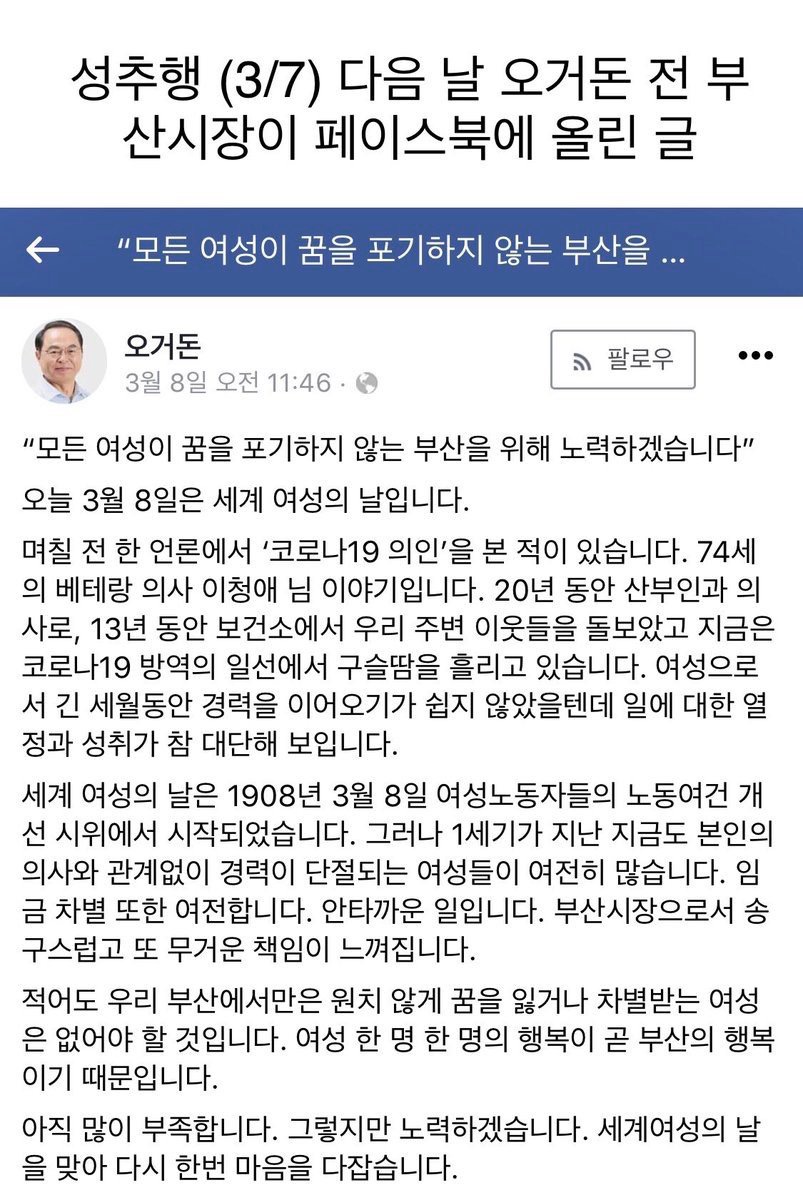This screenshot has height=1200, width=803.
Task: Open 오거돈's profile picture
Action: pyautogui.click(x=63, y=361)
